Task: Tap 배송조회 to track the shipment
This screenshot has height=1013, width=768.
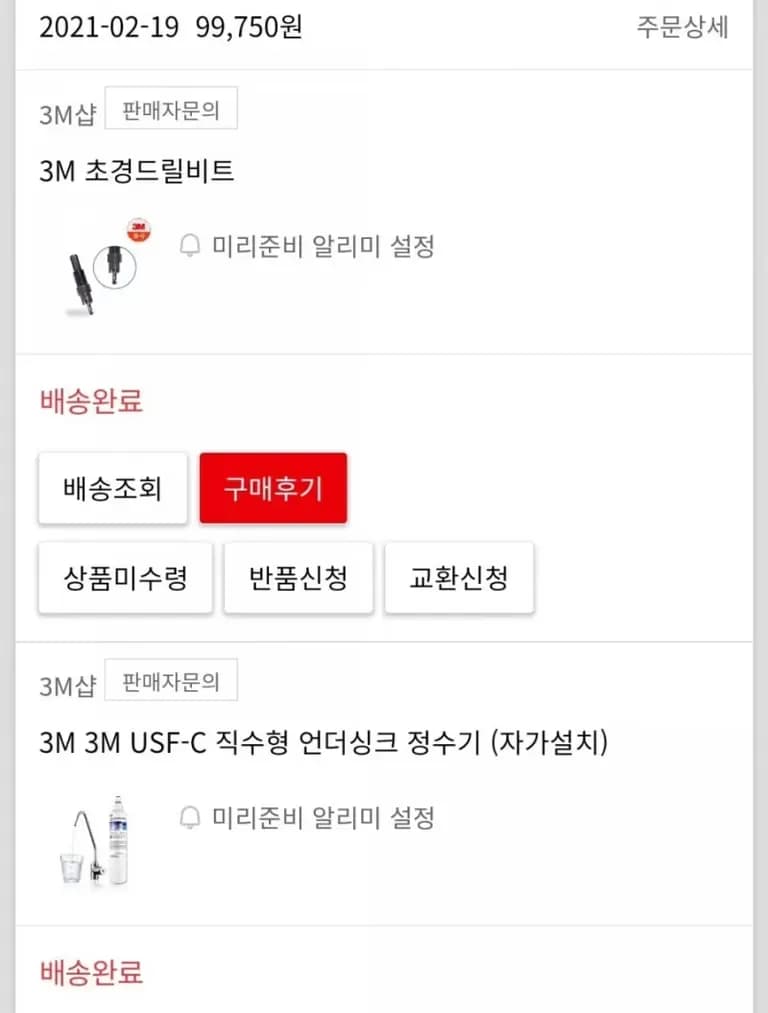Action: tap(112, 488)
